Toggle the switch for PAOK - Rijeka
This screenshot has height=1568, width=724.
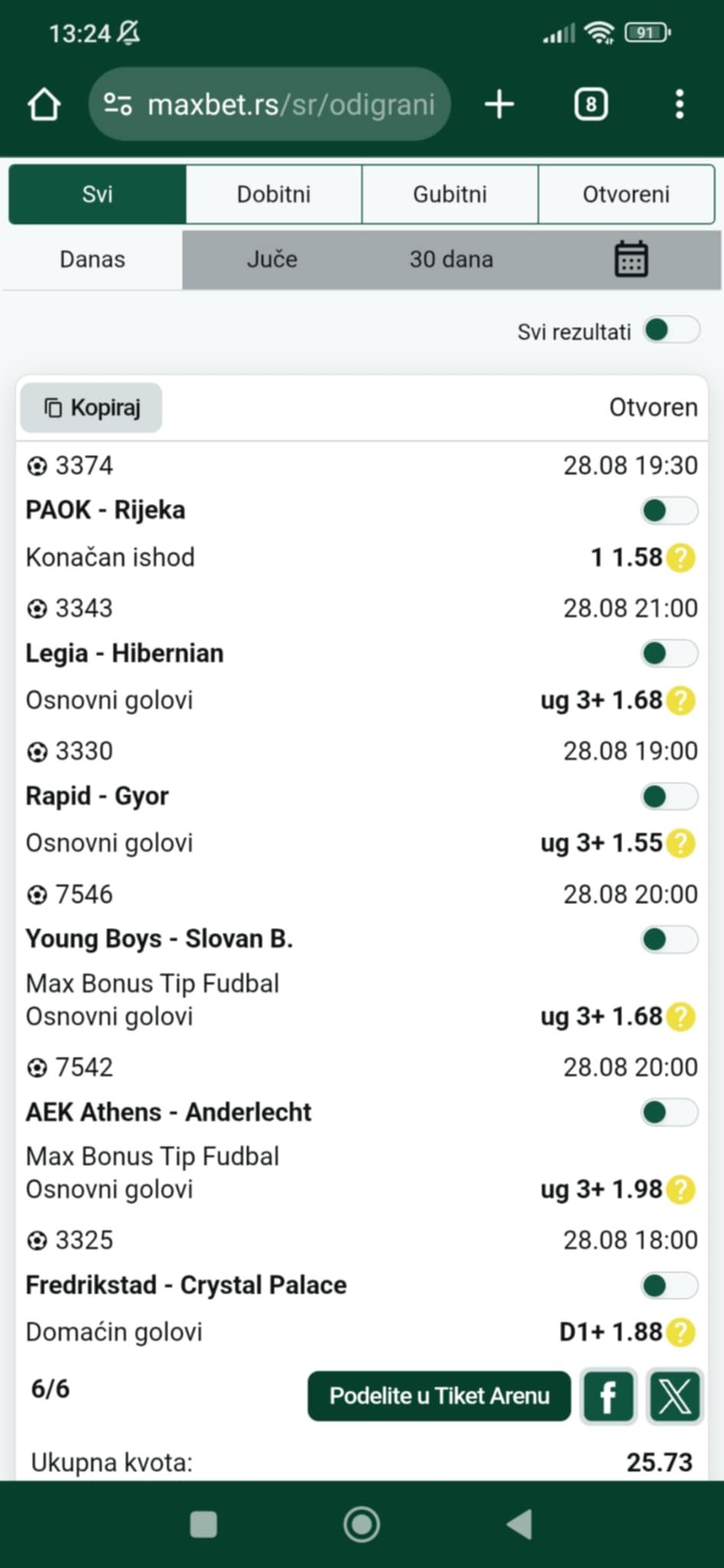669,511
